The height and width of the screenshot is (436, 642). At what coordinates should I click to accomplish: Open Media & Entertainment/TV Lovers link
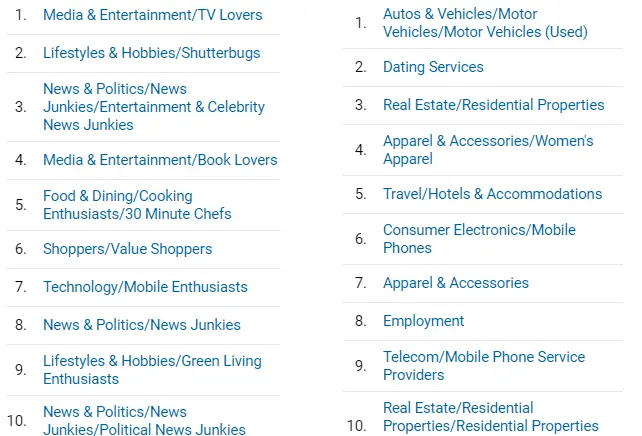[x=153, y=15]
